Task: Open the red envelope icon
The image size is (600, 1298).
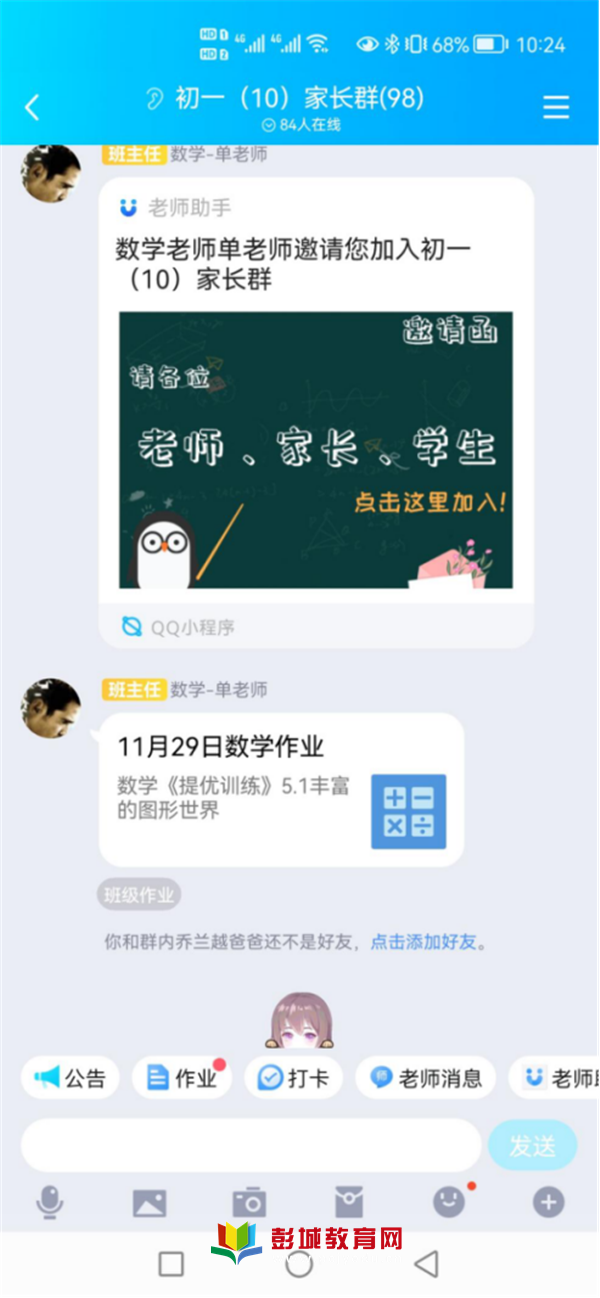Action: 349,1203
